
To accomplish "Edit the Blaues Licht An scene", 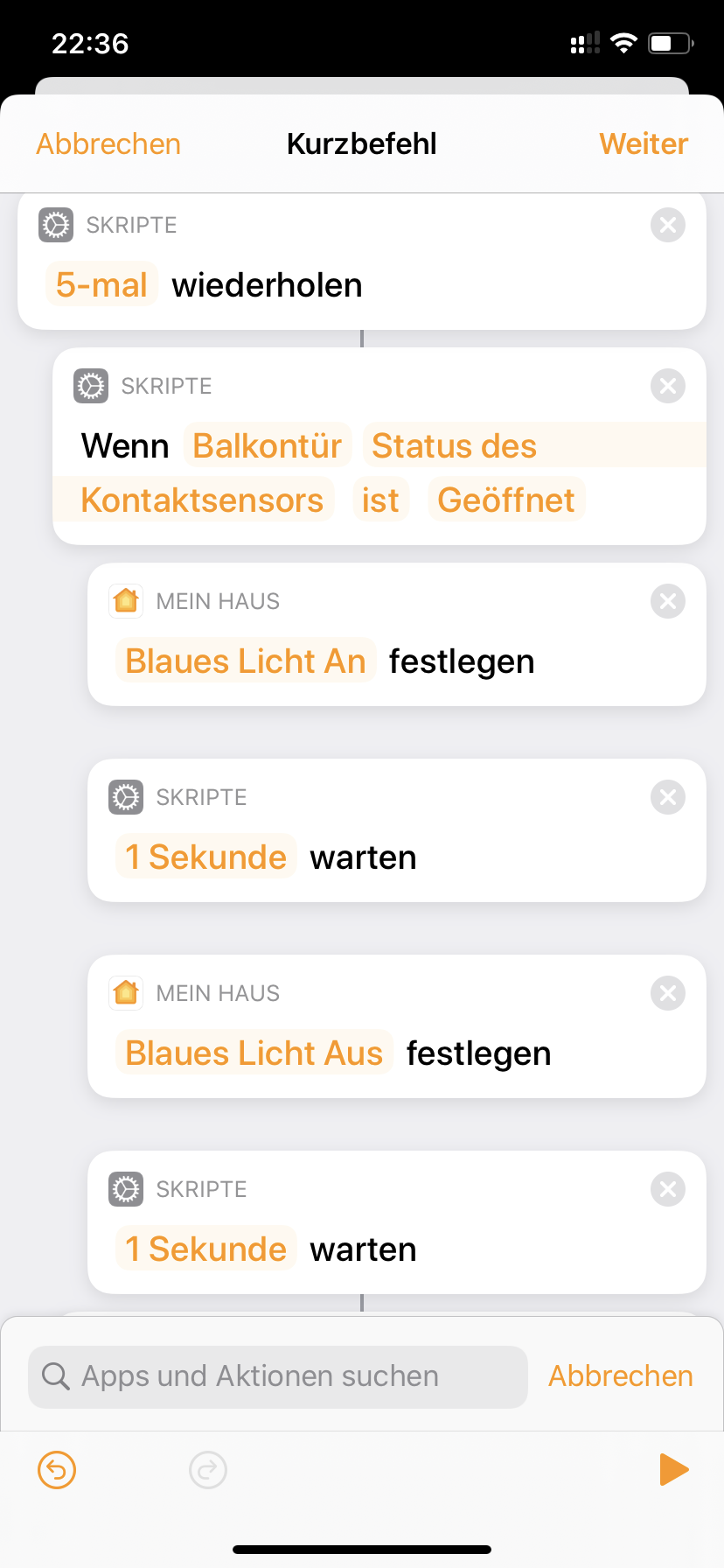I will [246, 661].
